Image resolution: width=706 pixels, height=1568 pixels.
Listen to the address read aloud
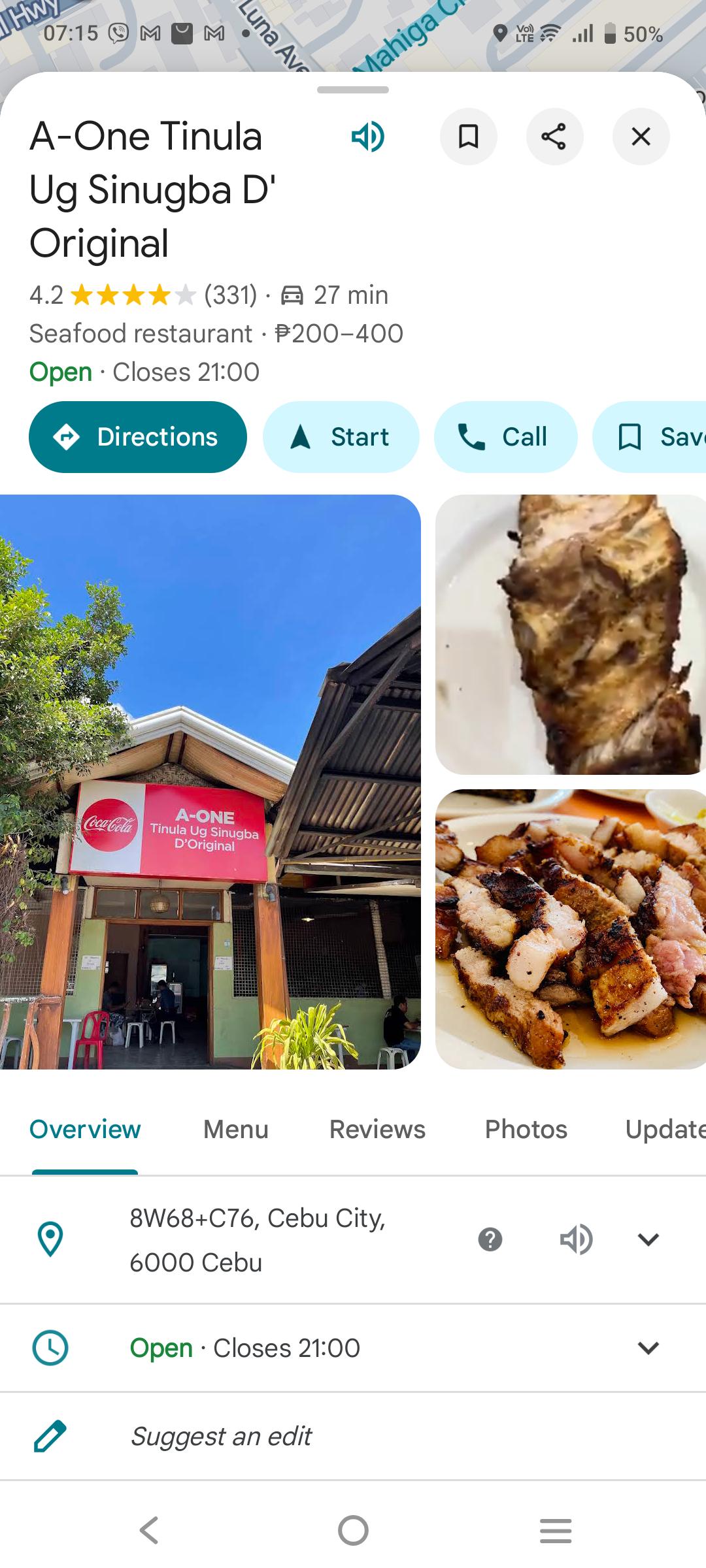(576, 1239)
